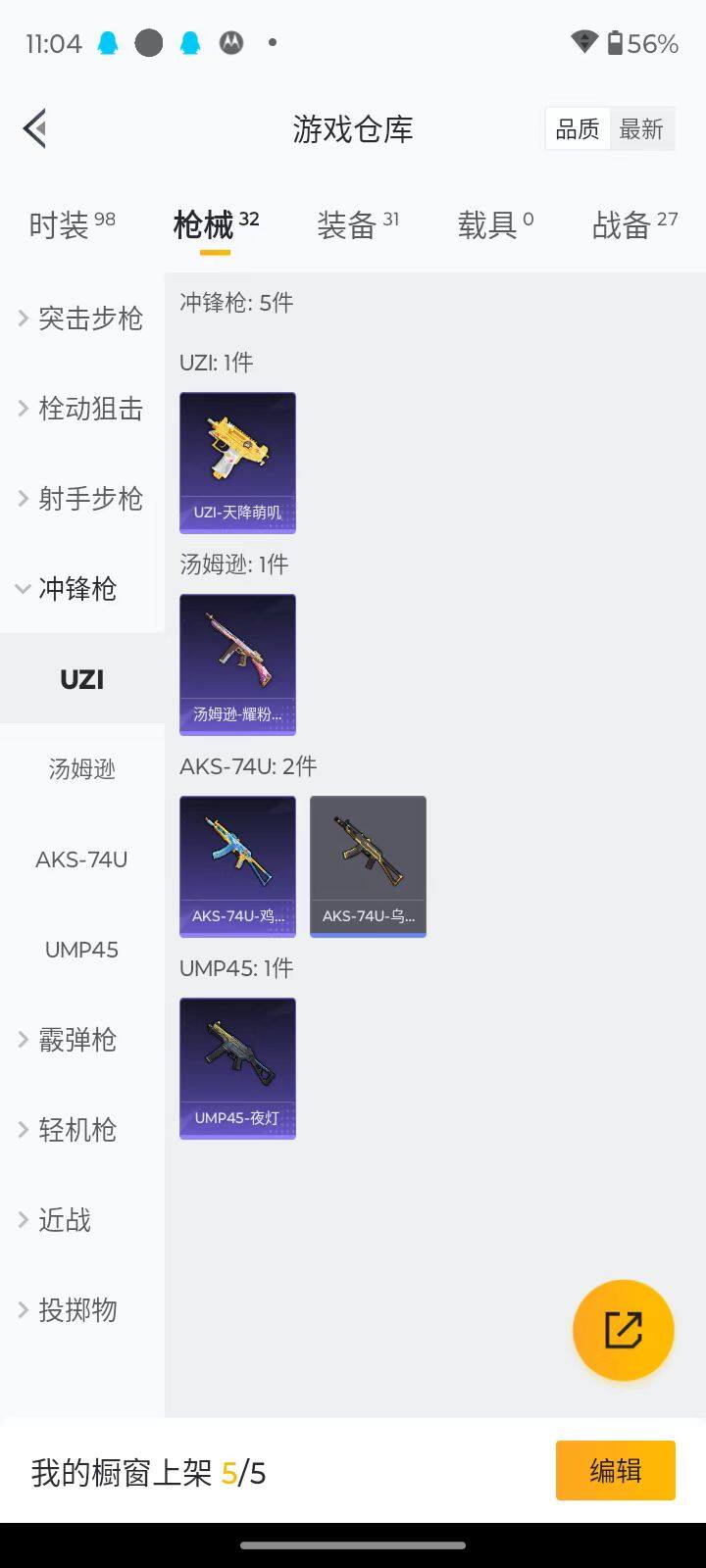Viewport: 706px width, 1568px height.
Task: Go back from the 游戏仓库 screen
Action: click(35, 128)
